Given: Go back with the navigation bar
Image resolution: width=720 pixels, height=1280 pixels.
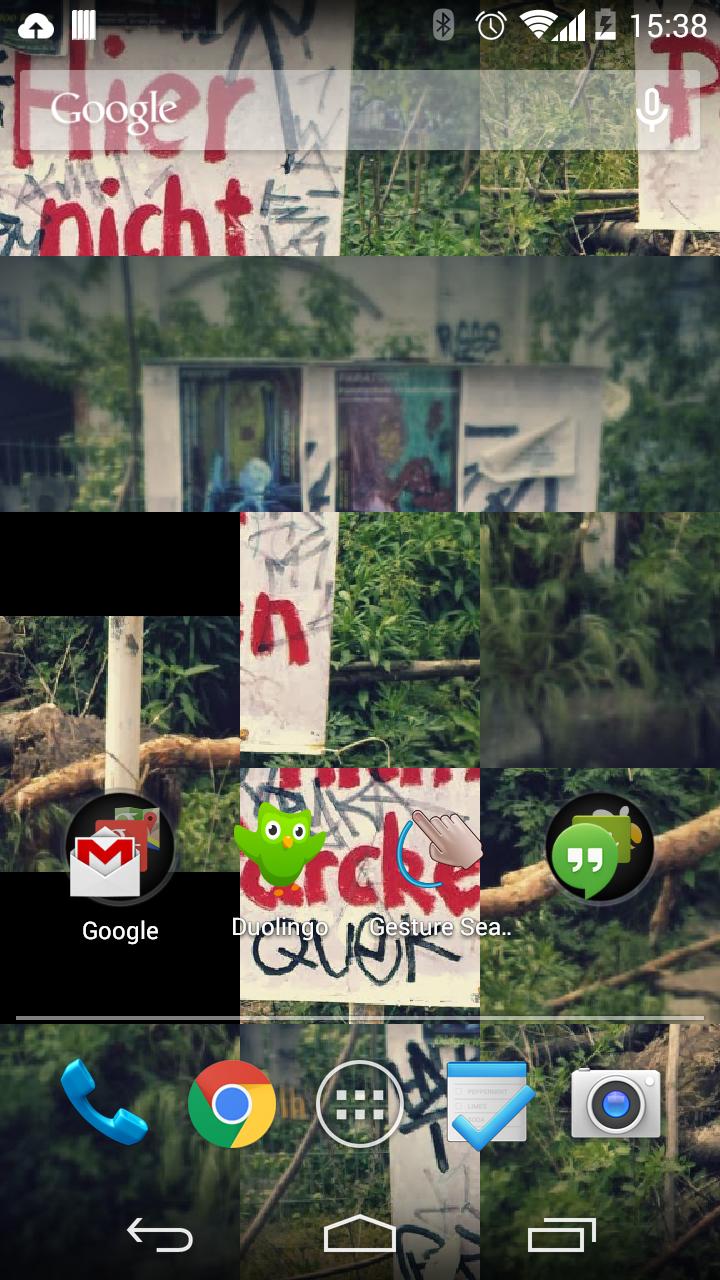Looking at the screenshot, I should pos(160,1236).
